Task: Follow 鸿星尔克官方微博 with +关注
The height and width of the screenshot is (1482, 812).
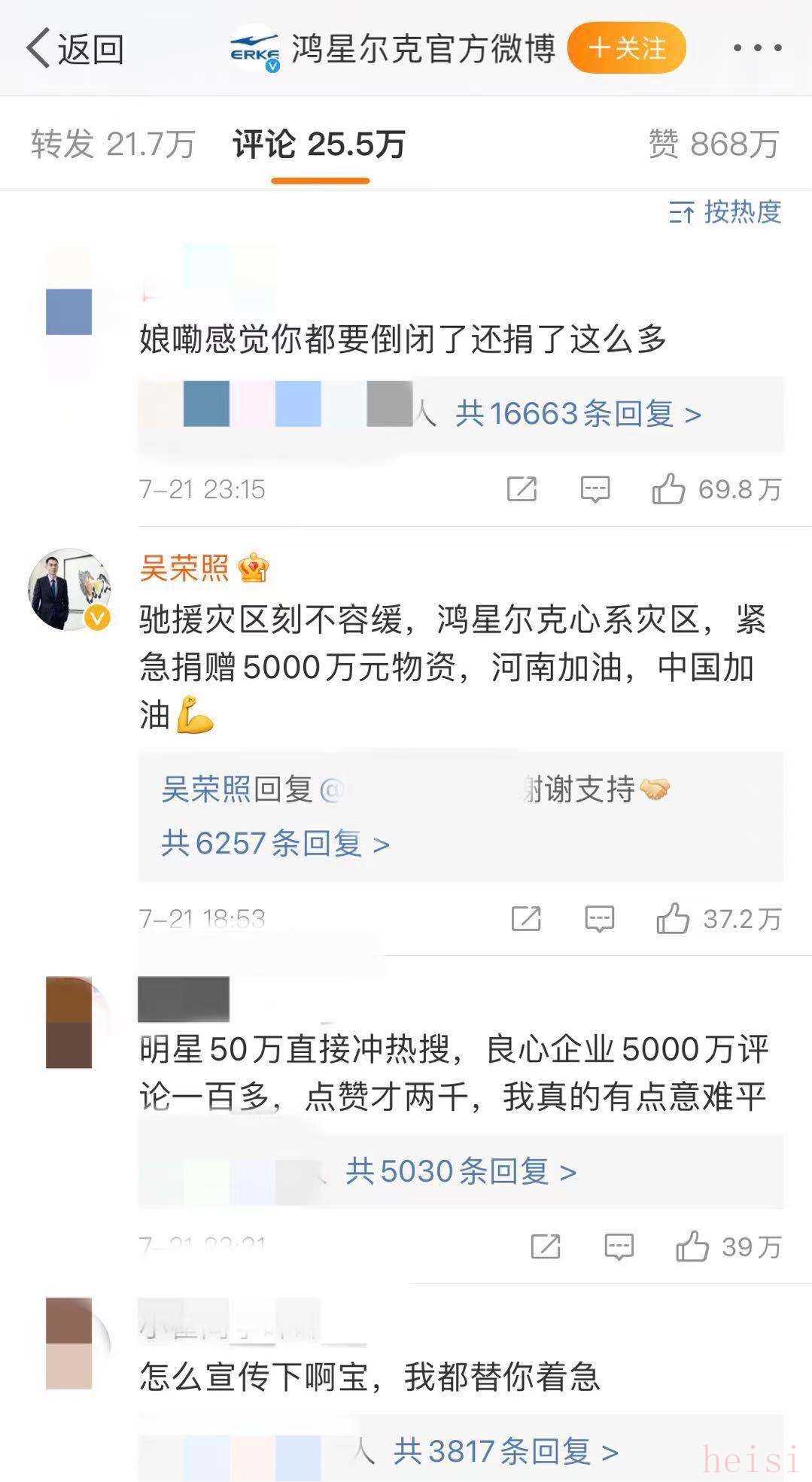Action: [x=626, y=48]
